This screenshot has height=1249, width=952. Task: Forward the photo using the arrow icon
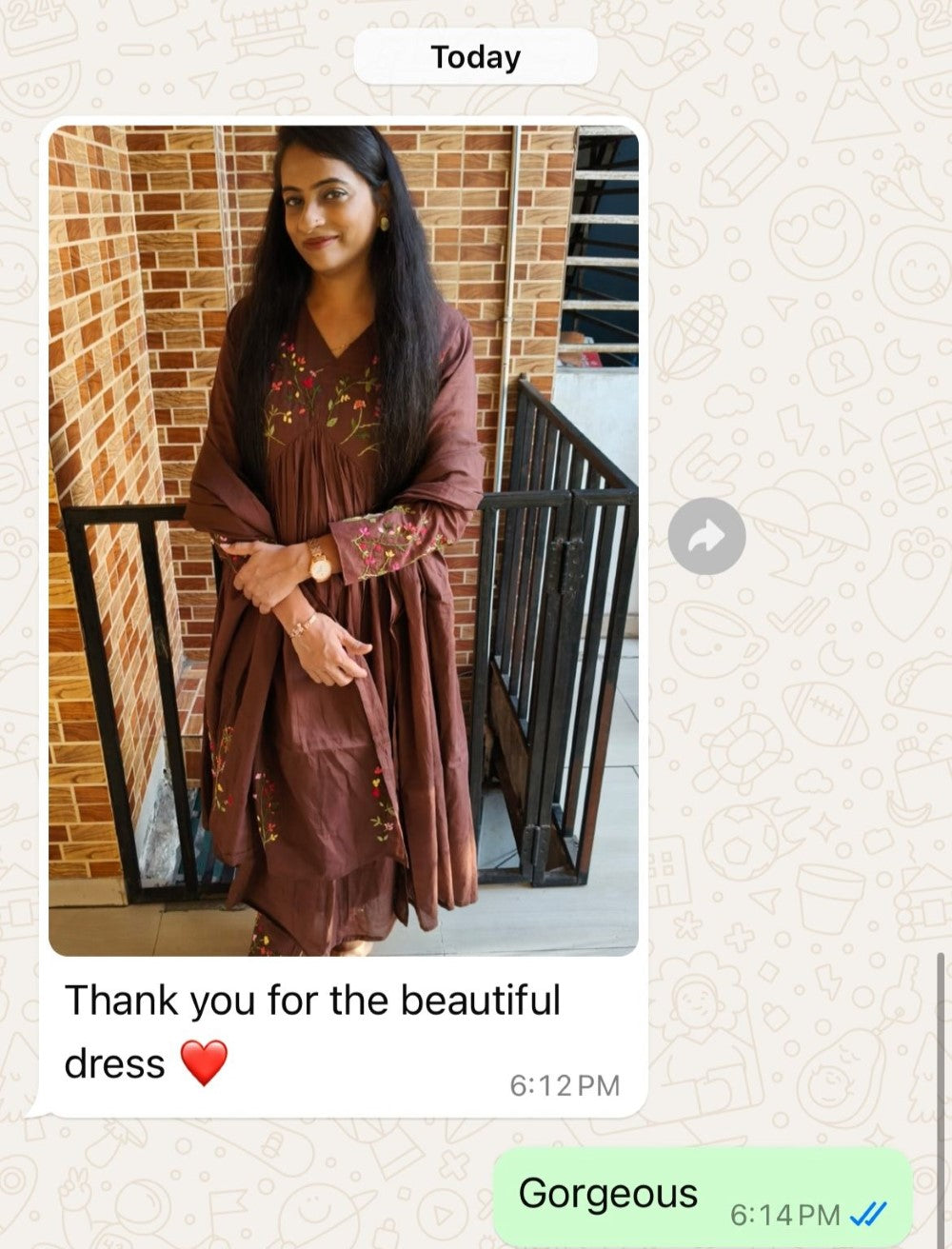point(705,537)
